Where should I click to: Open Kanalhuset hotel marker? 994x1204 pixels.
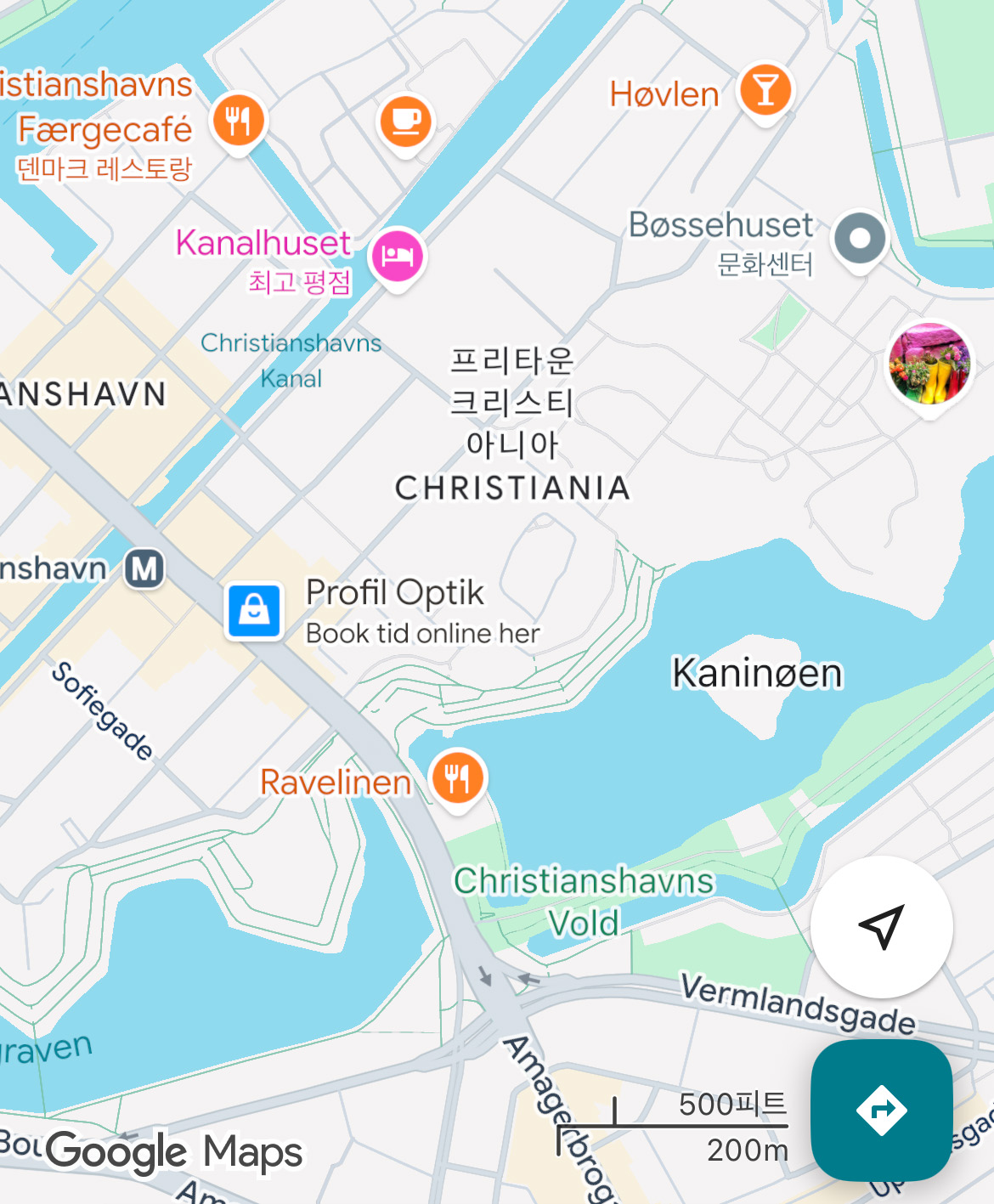pyautogui.click(x=397, y=255)
